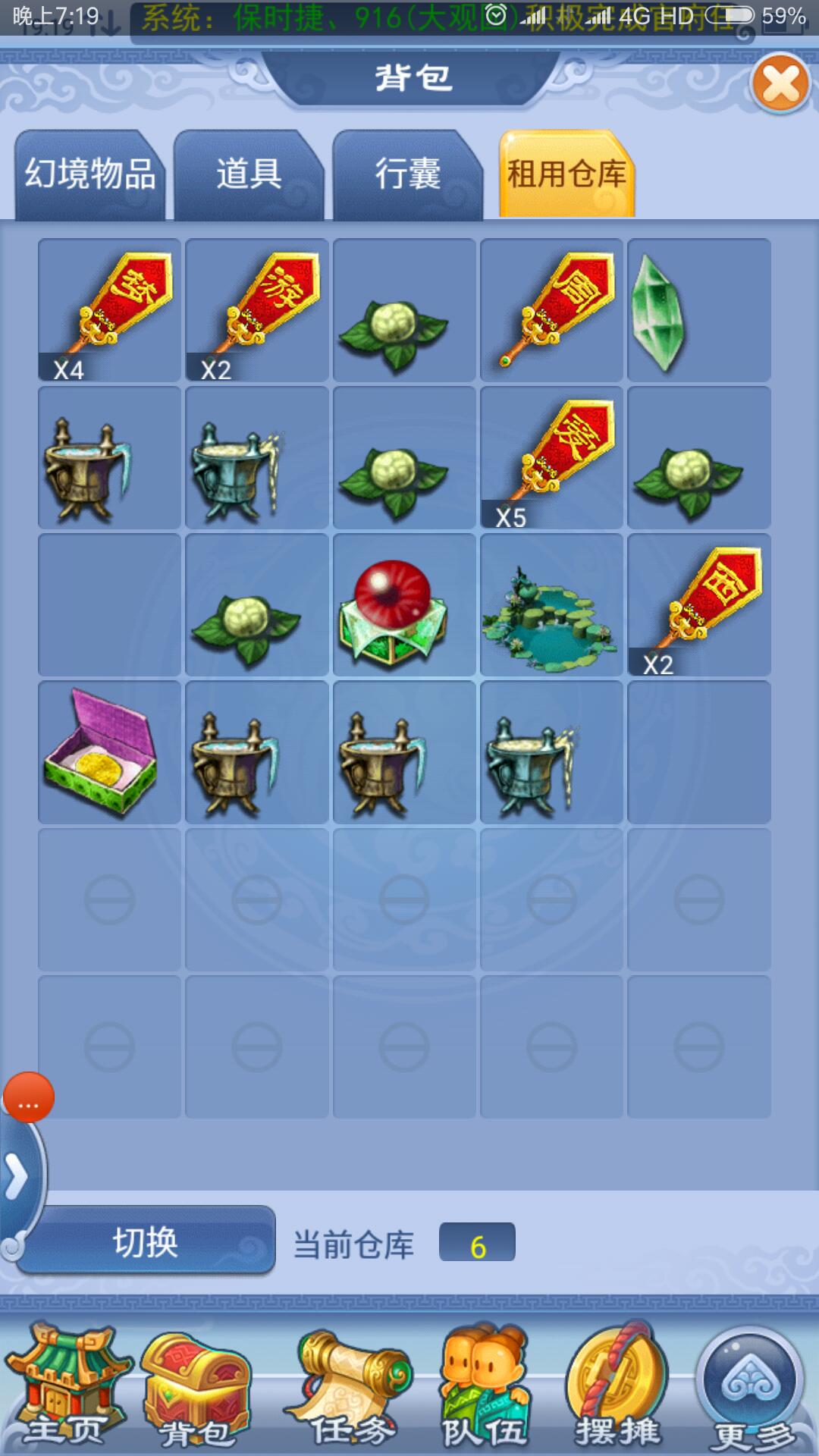Open the 行囊 tab
Viewport: 819px width, 1456px height.
click(407, 175)
